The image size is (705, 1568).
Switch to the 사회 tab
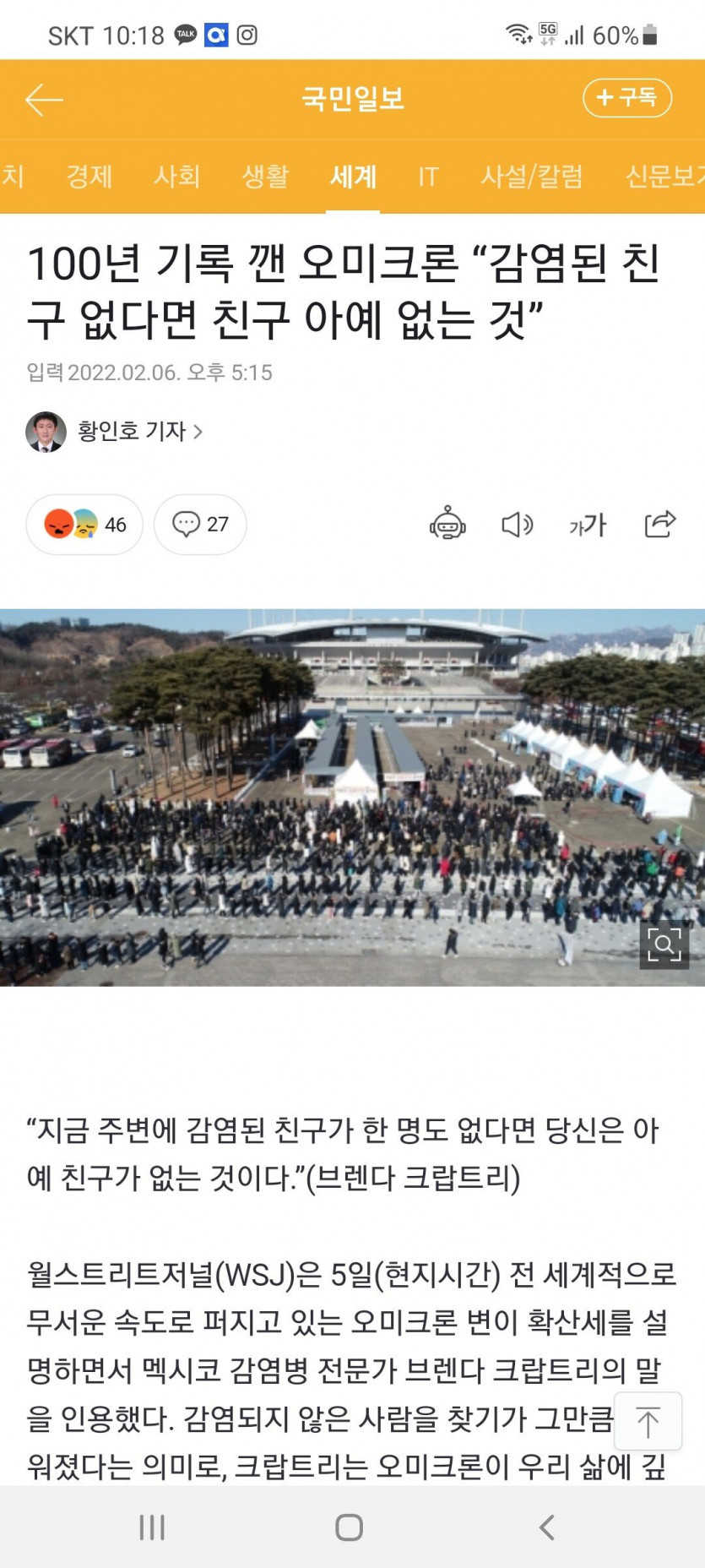177,177
